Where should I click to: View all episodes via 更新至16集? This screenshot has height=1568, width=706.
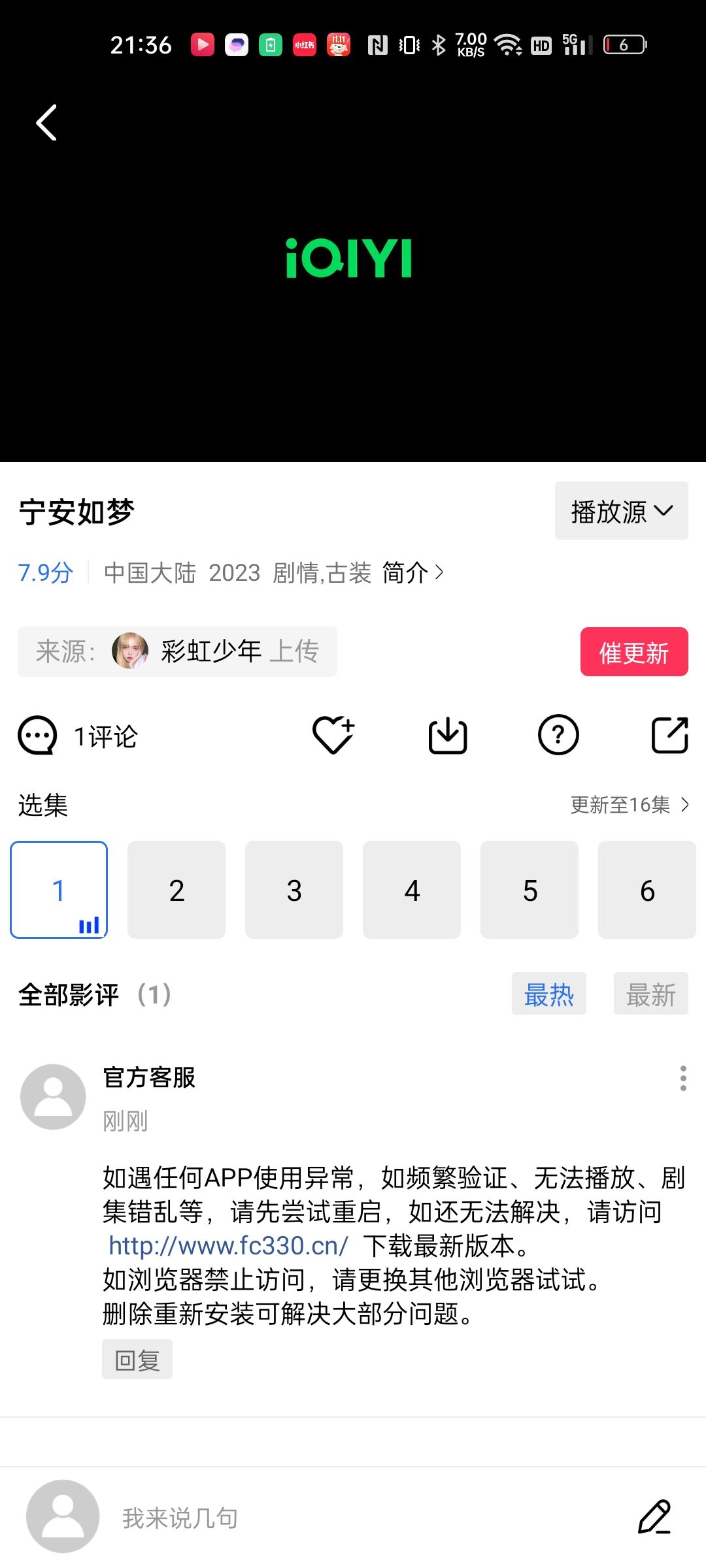coord(629,805)
